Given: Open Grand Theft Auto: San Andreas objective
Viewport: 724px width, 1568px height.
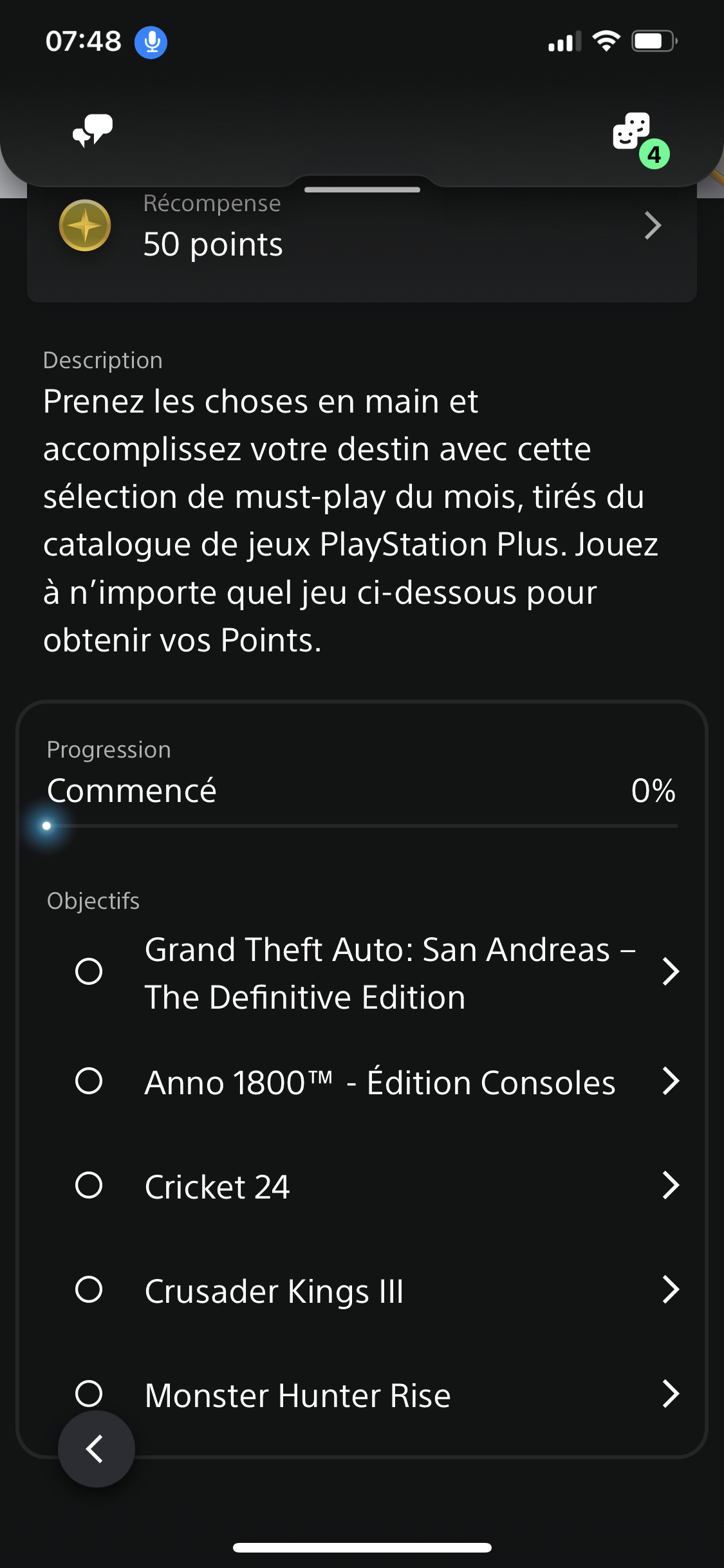Looking at the screenshot, I should click(x=376, y=973).
